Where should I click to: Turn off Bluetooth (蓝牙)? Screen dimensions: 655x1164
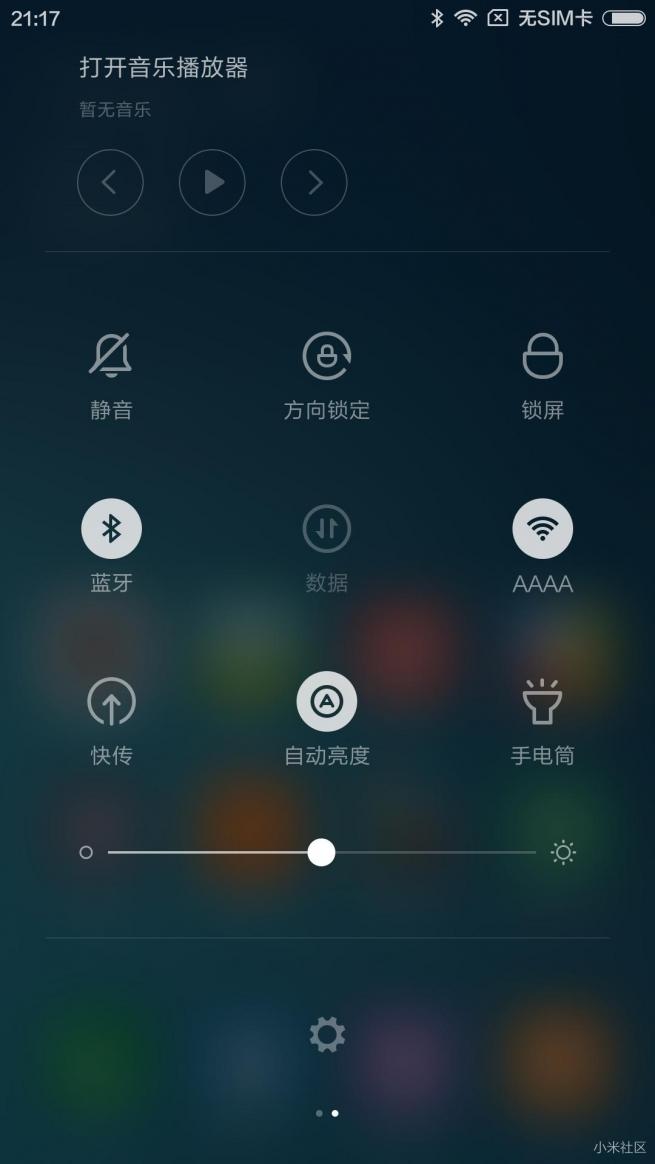pos(111,528)
